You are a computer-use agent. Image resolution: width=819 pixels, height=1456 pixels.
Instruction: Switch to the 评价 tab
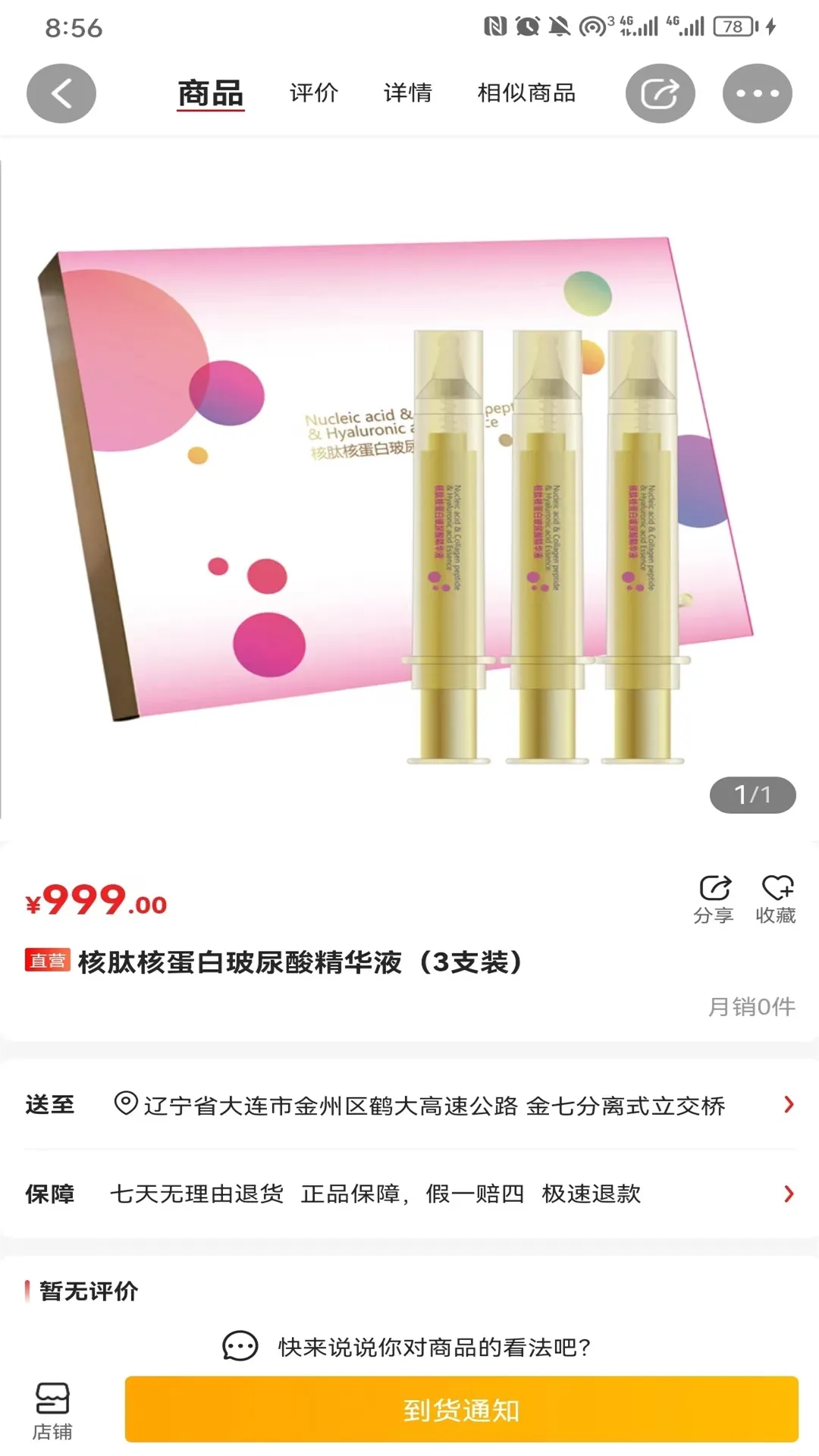coord(313,93)
